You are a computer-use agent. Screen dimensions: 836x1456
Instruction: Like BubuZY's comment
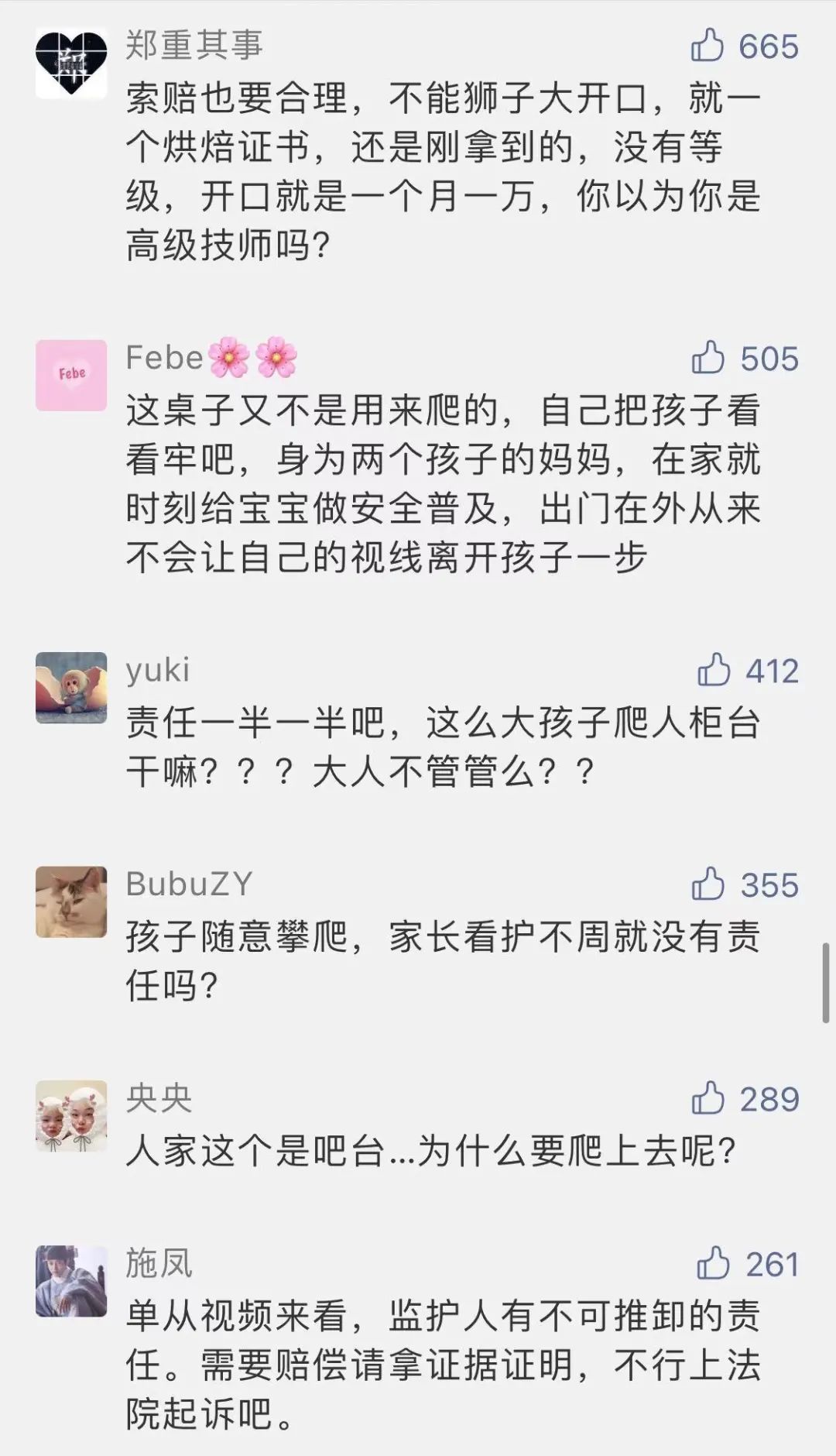click(708, 884)
